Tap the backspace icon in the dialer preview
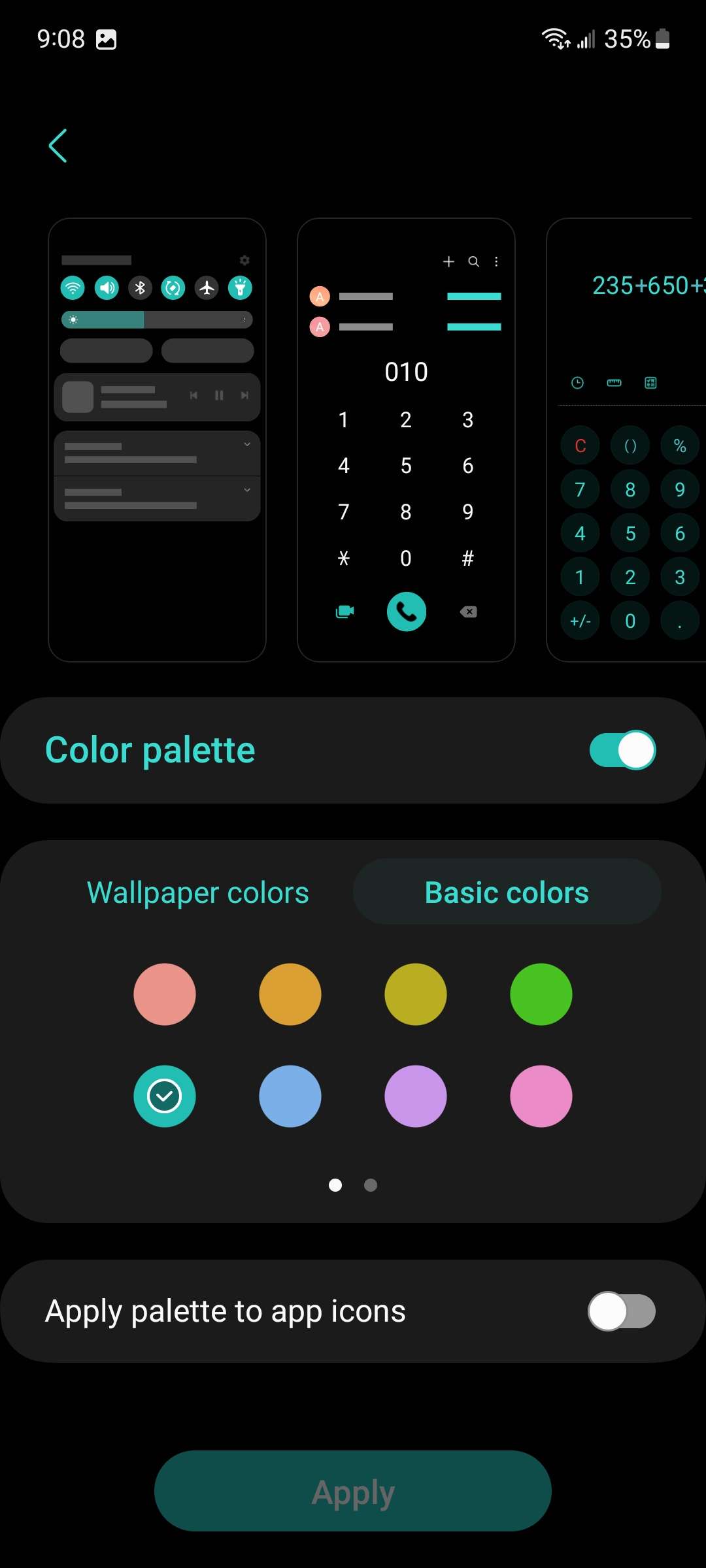This screenshot has height=1568, width=706. 468,612
